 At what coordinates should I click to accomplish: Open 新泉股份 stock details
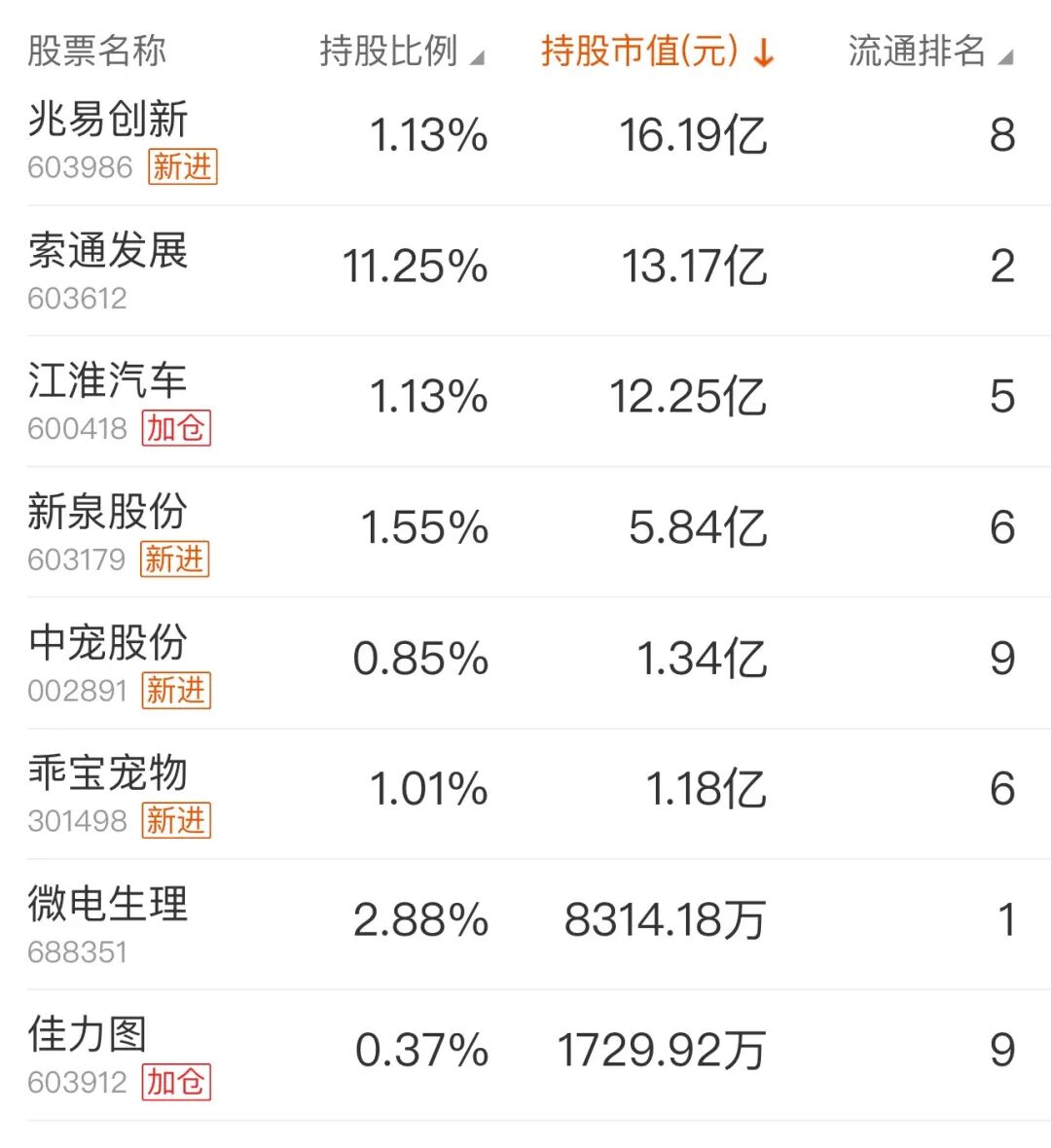[107, 513]
